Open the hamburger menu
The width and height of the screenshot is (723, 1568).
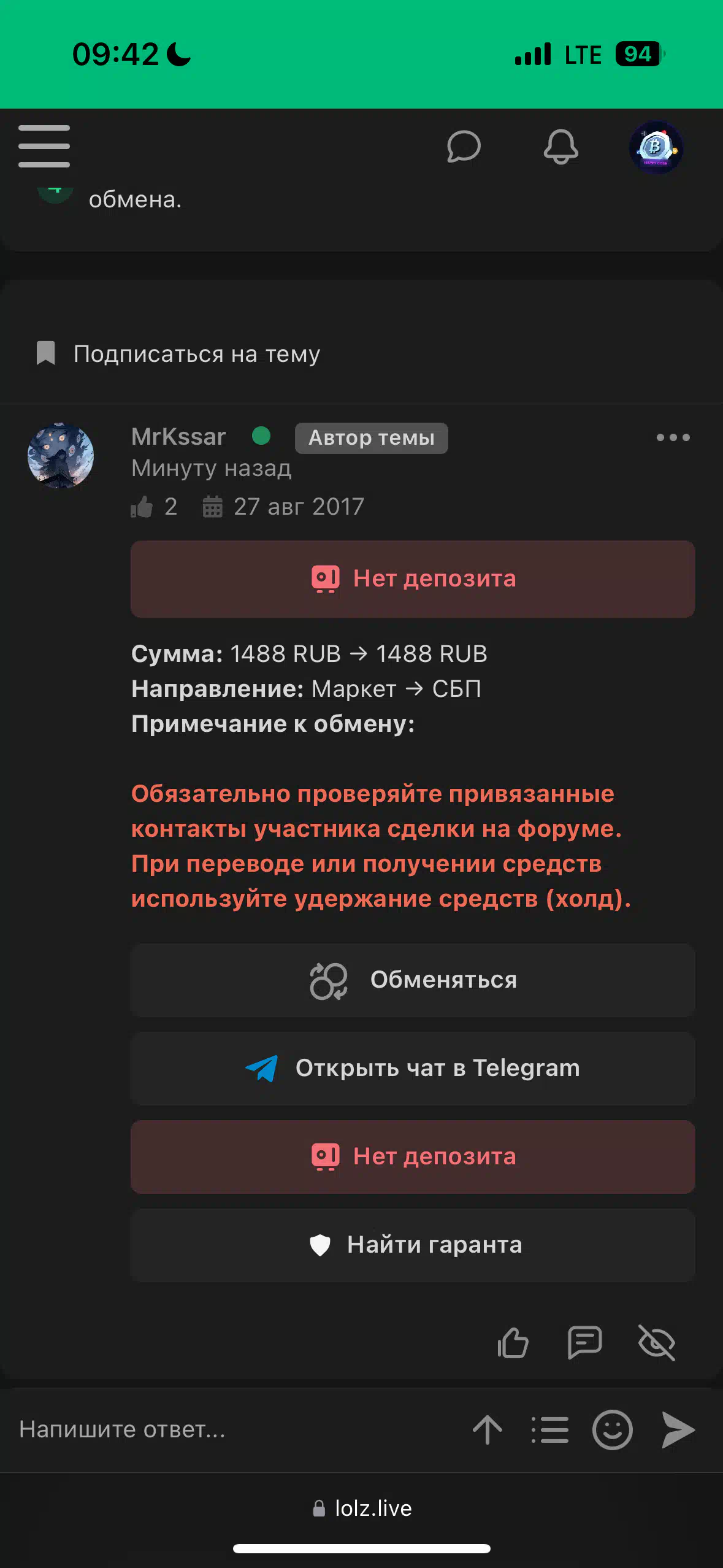point(44,146)
